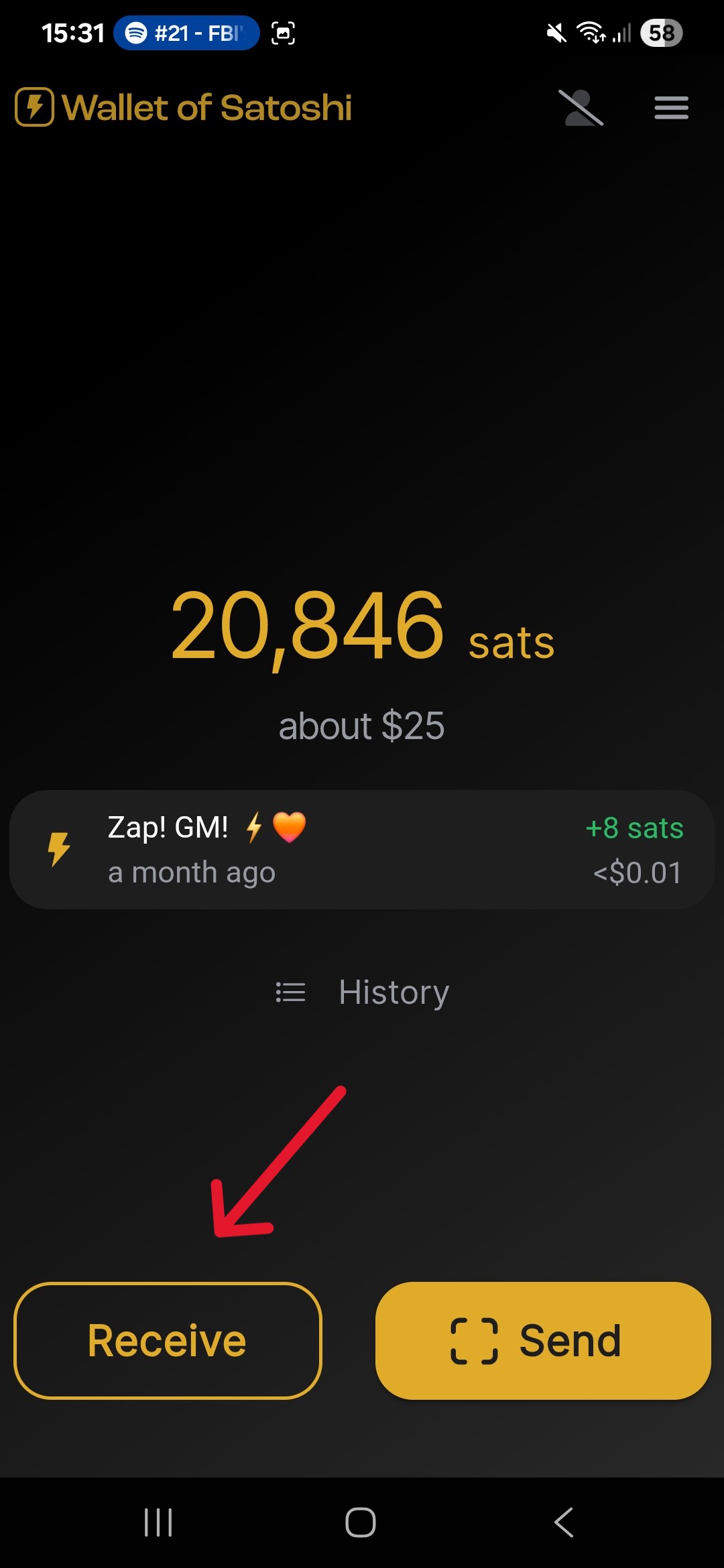The image size is (724, 1568).
Task: Tap the Send button
Action: [543, 1341]
